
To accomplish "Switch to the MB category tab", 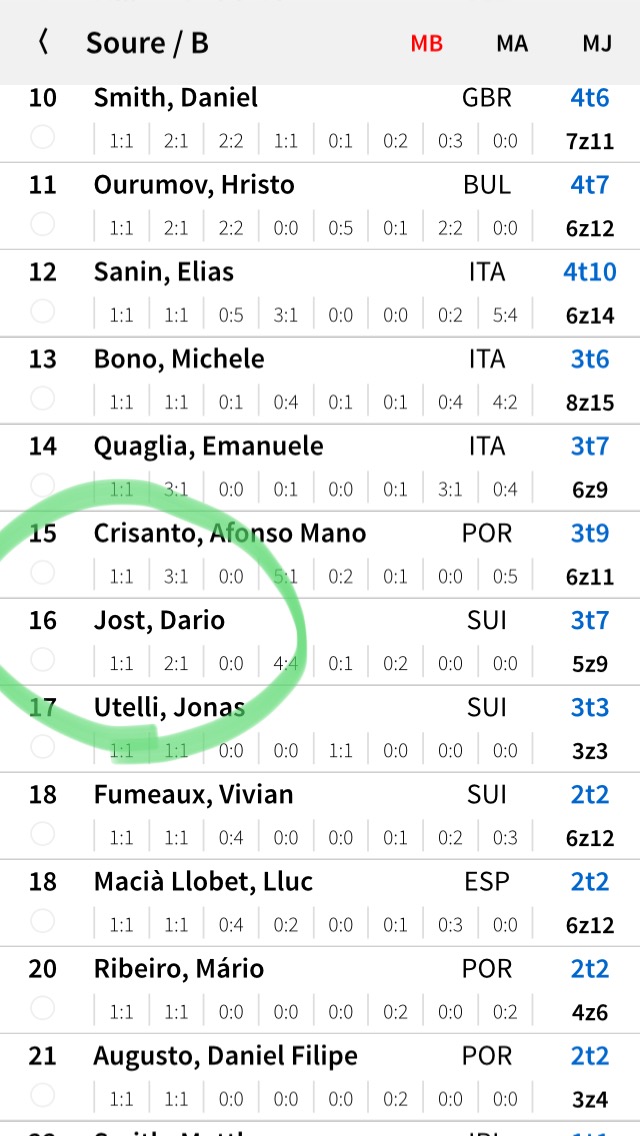I will [427, 43].
